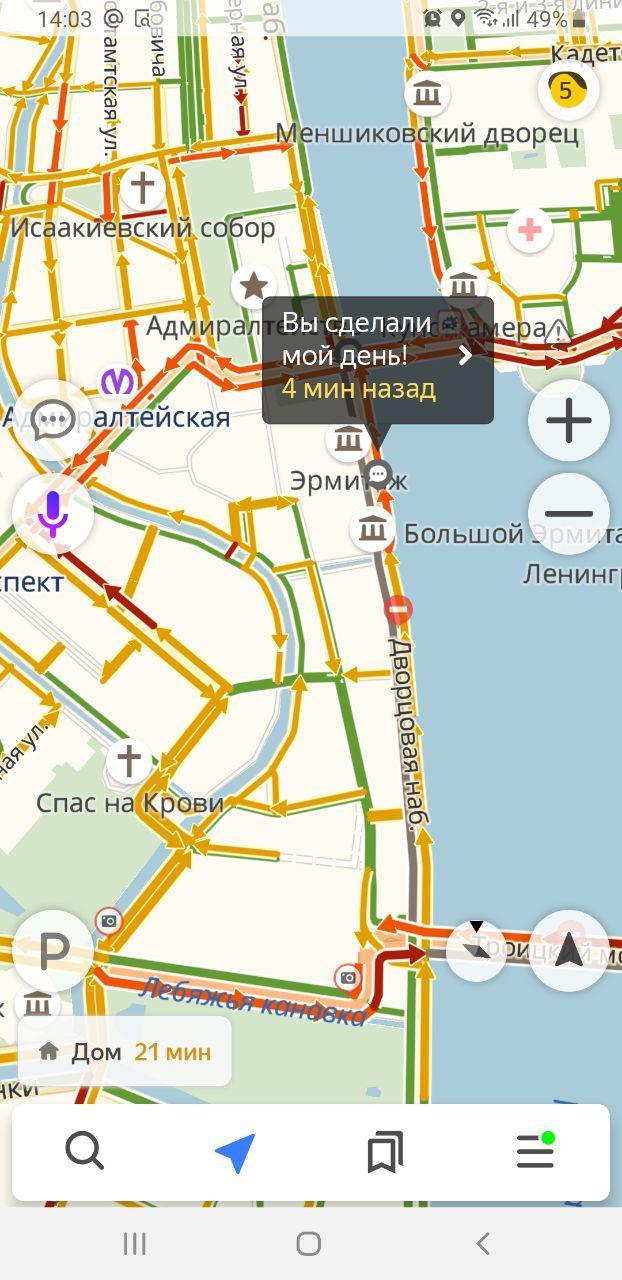Zoom in with the plus button
Viewport: 622px width, 1280px height.
point(569,421)
